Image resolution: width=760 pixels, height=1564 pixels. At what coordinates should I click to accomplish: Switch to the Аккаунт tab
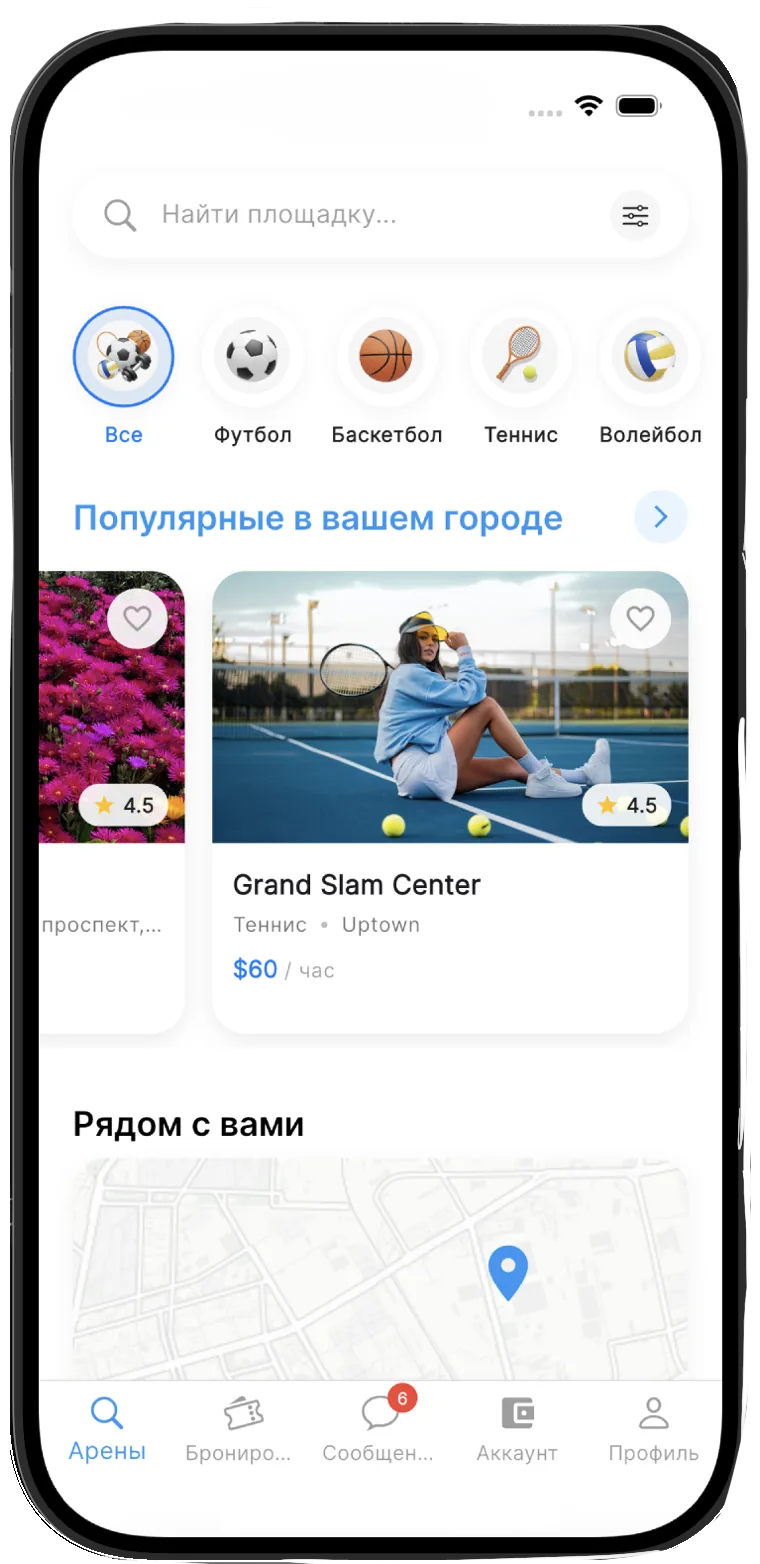(x=517, y=1430)
